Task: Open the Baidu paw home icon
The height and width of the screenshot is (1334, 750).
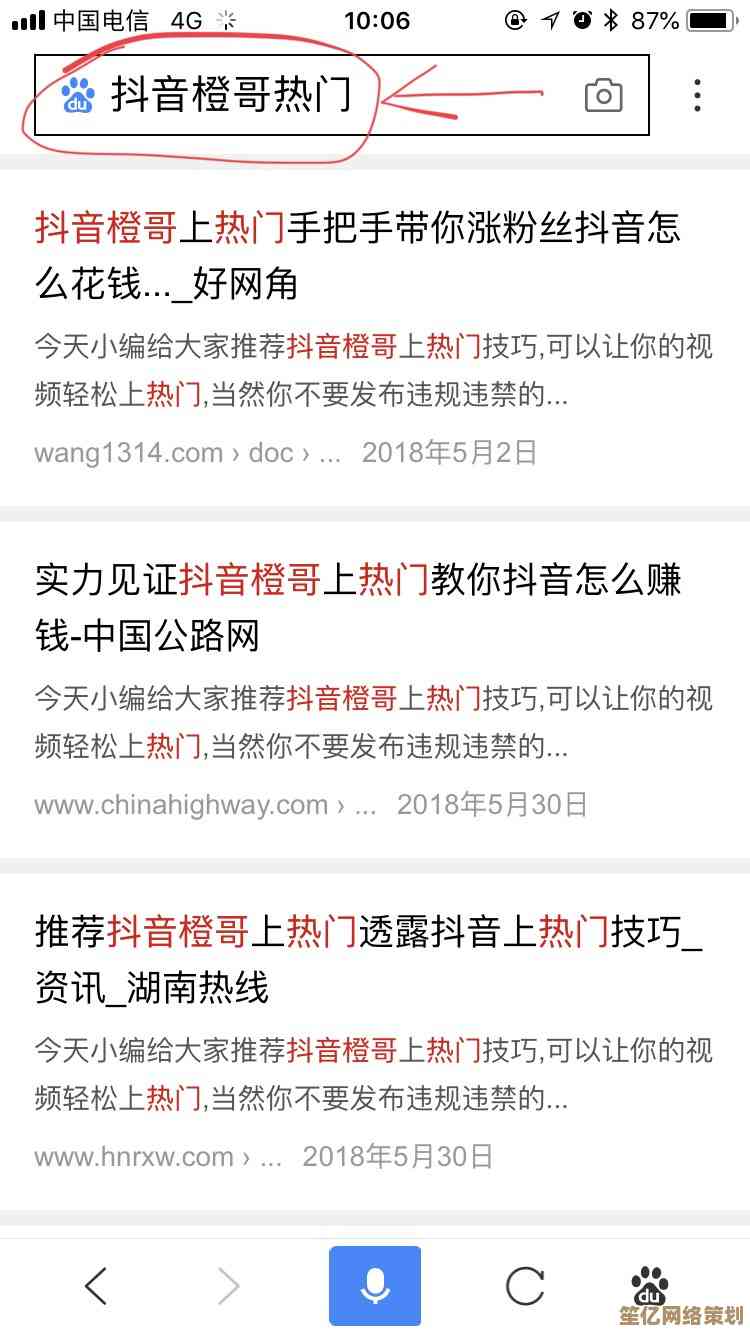Action: click(x=651, y=1284)
